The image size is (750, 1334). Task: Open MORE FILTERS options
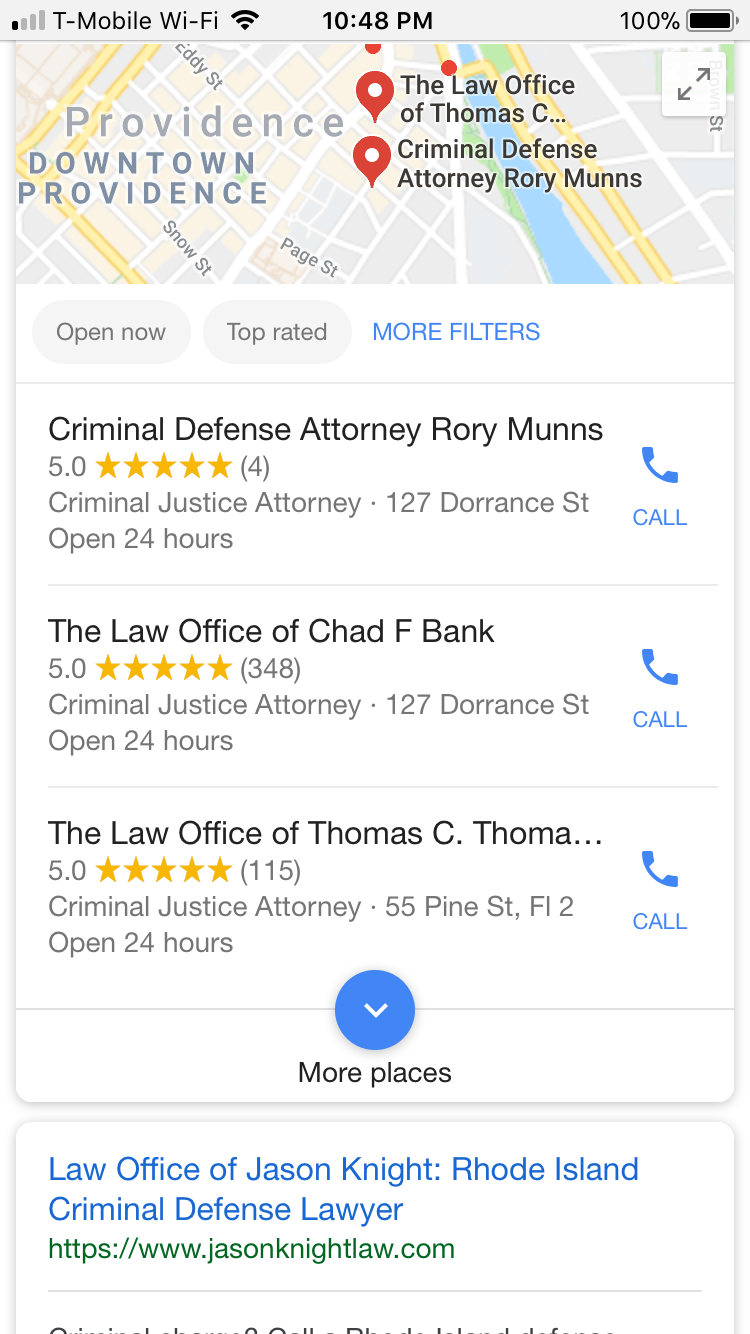[456, 332]
